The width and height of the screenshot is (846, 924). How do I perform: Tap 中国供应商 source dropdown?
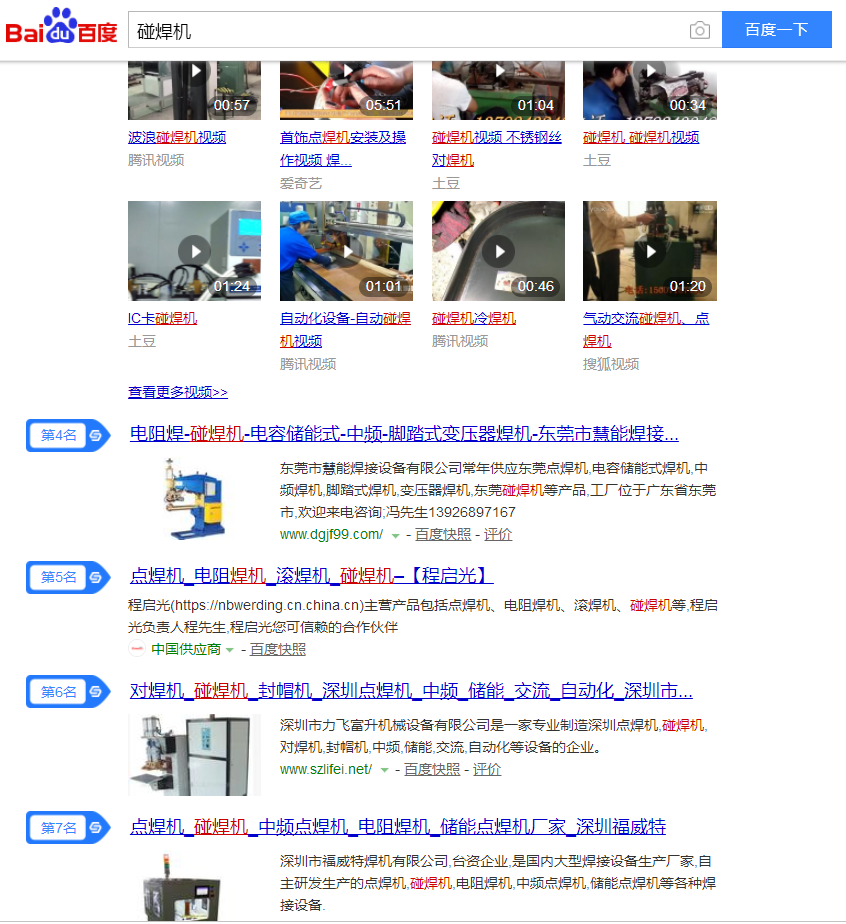192,649
